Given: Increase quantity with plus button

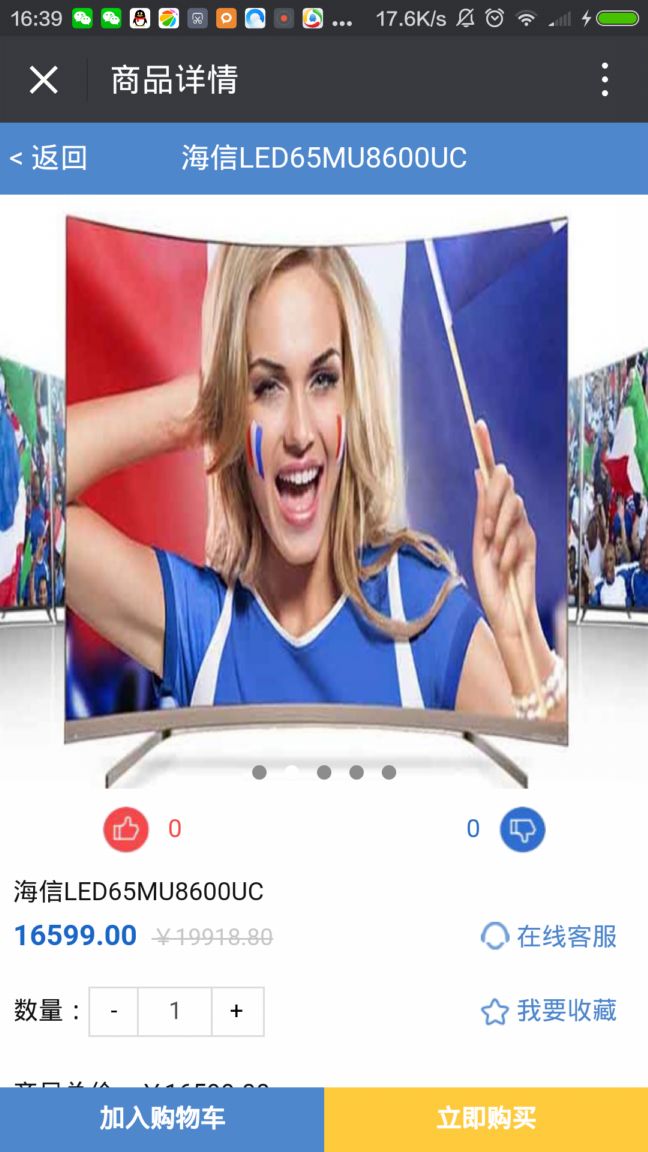Looking at the screenshot, I should click(237, 1011).
